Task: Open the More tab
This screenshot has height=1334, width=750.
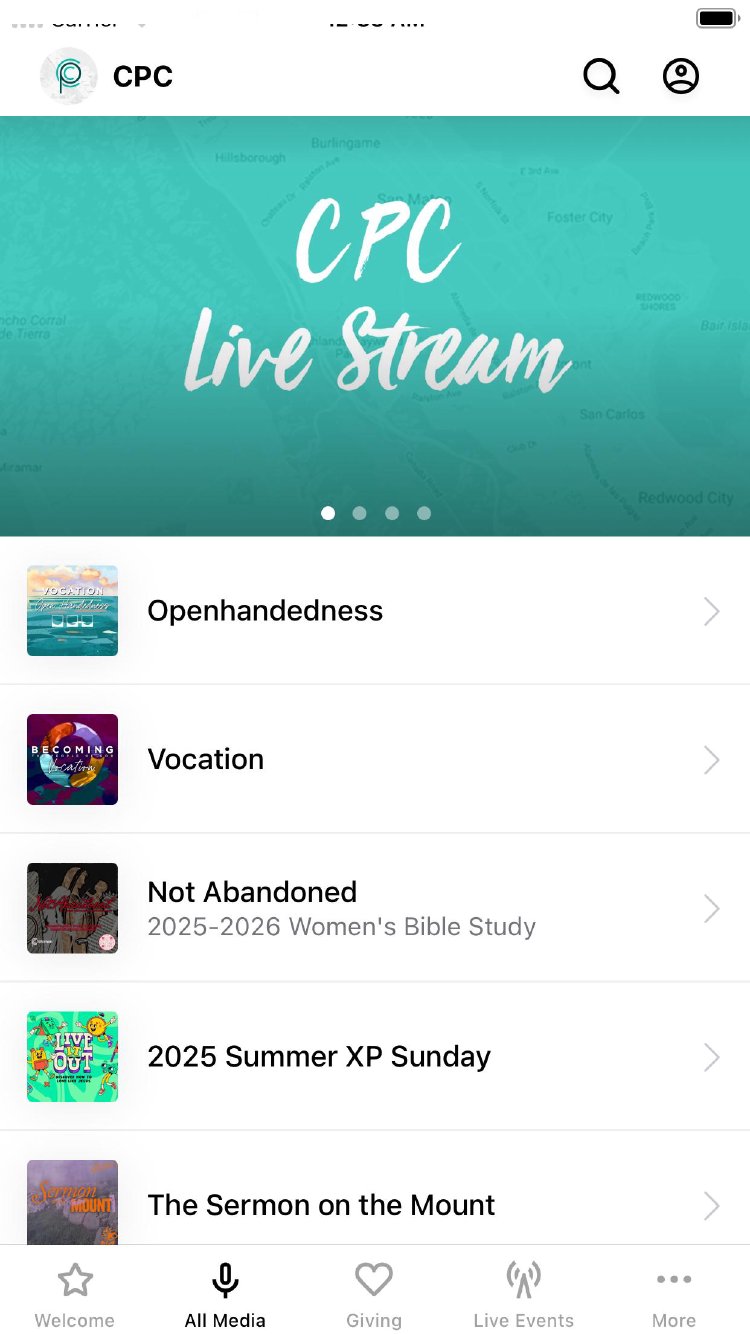Action: click(x=674, y=1294)
